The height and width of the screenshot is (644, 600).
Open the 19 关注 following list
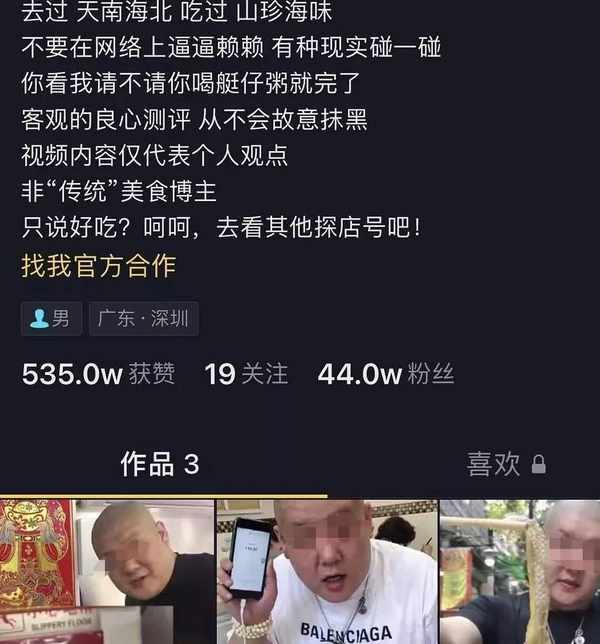246,374
